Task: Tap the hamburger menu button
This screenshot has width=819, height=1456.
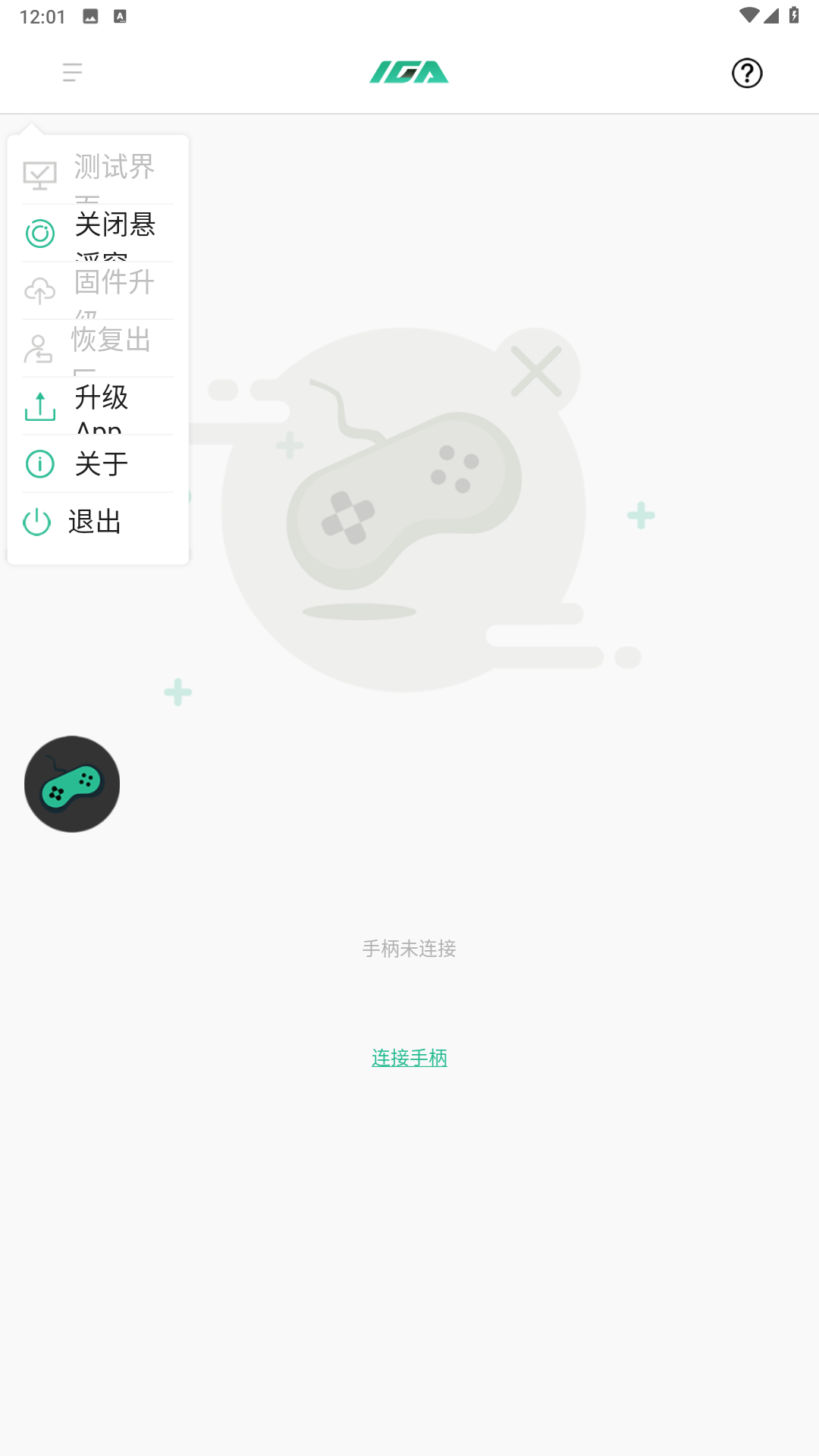Action: click(x=72, y=73)
